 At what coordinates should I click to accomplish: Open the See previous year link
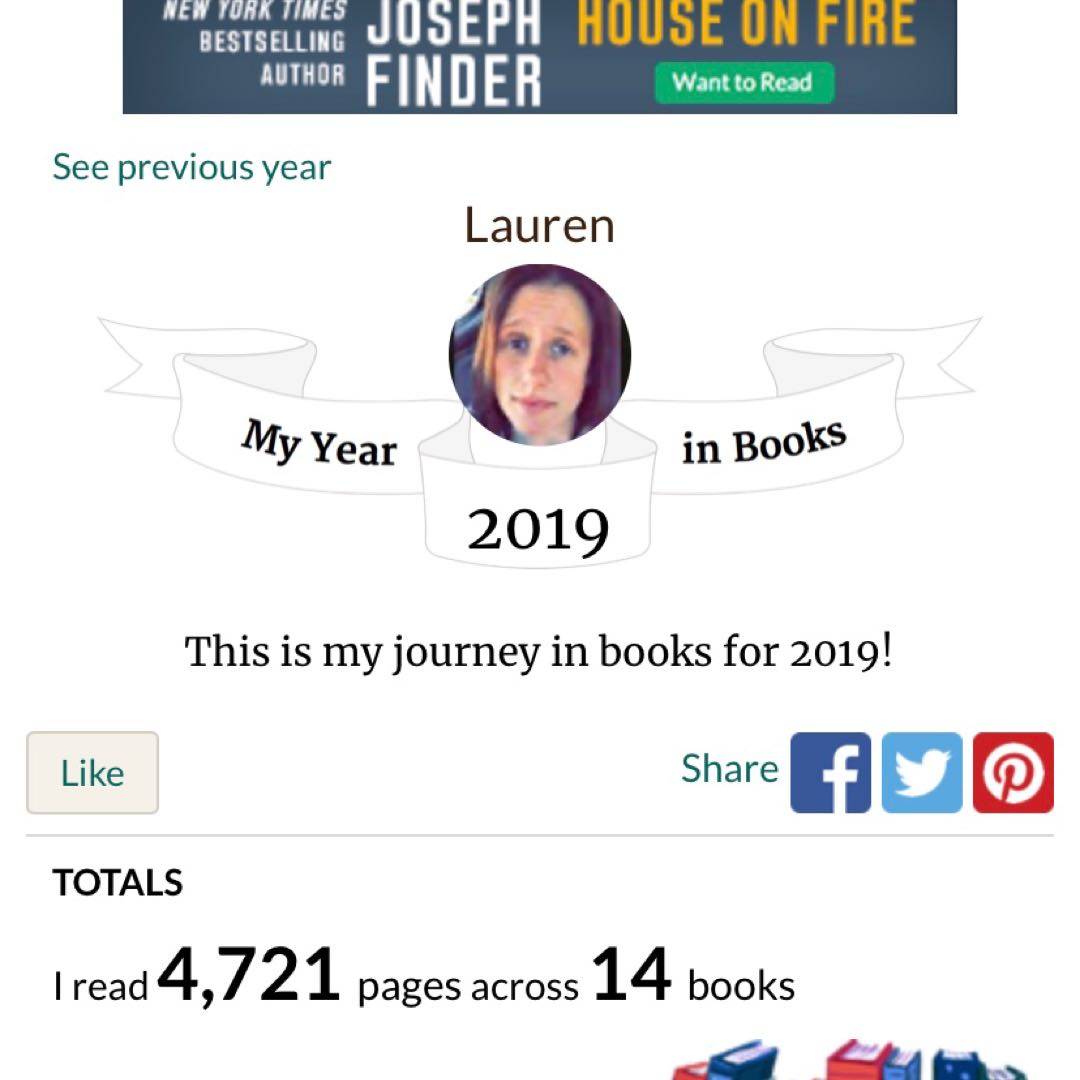[x=191, y=167]
